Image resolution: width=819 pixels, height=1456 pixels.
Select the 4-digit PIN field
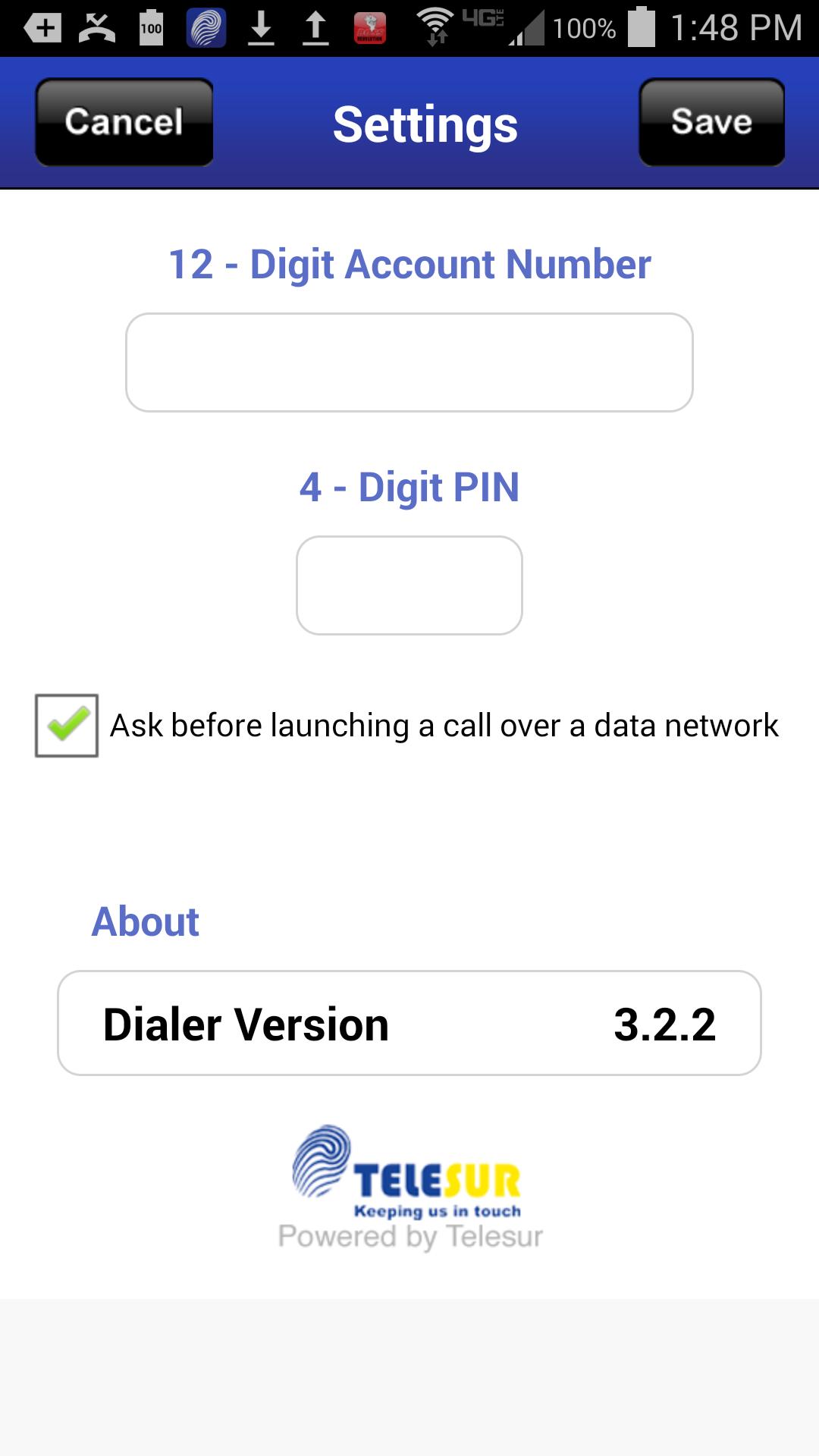(x=409, y=585)
